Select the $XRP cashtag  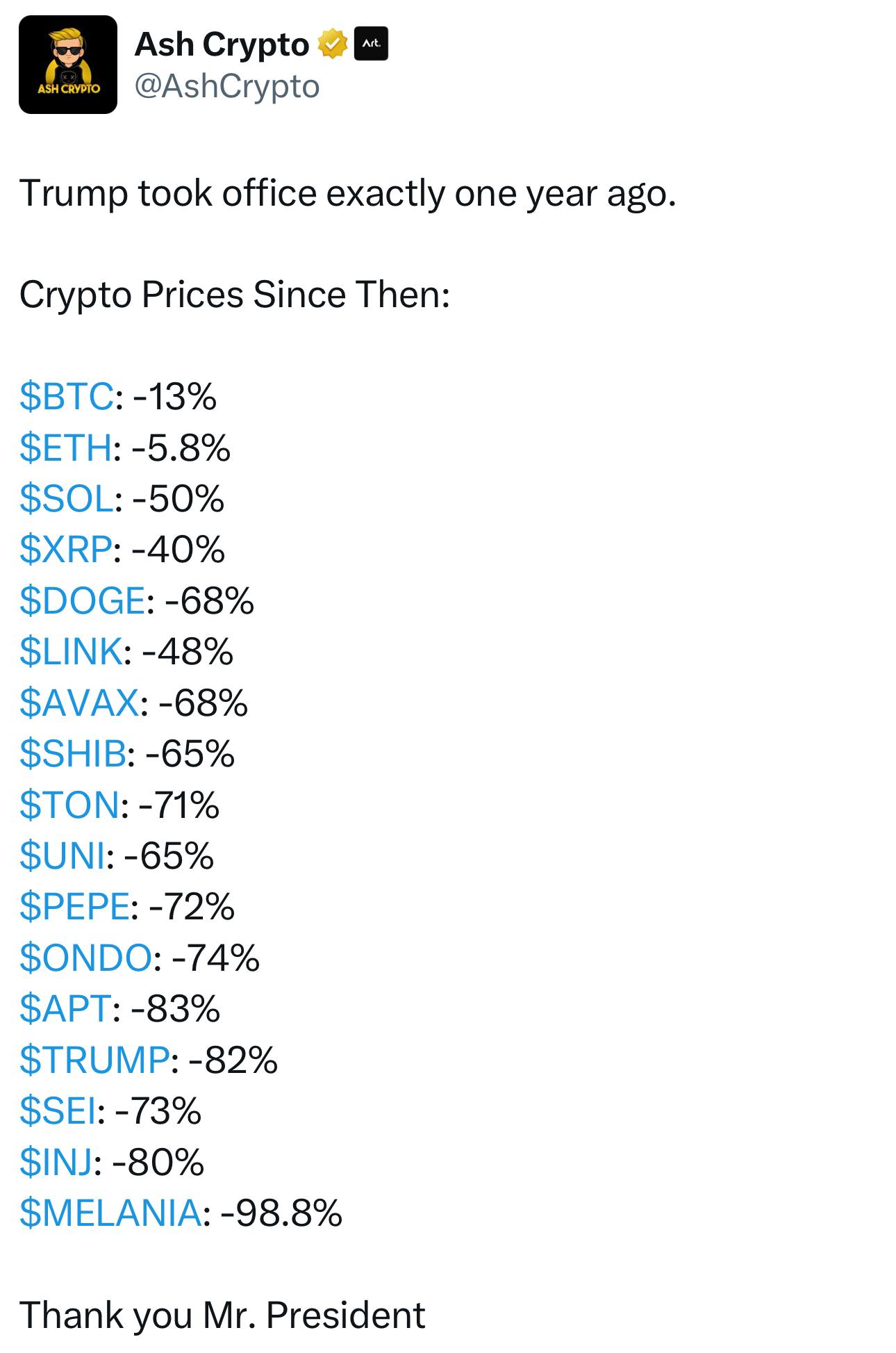(x=65, y=550)
